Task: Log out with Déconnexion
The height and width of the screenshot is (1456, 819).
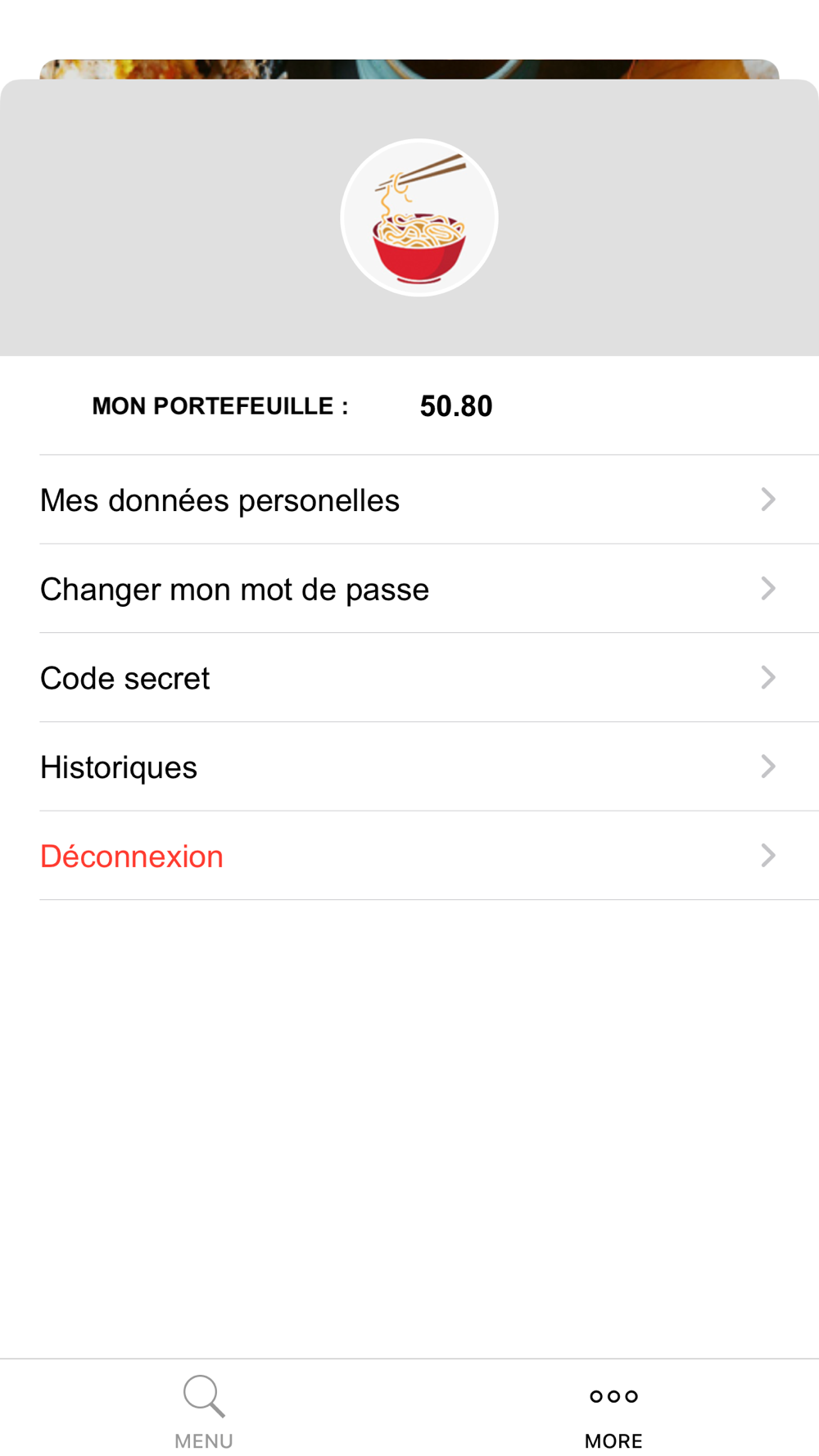Action: (409, 857)
